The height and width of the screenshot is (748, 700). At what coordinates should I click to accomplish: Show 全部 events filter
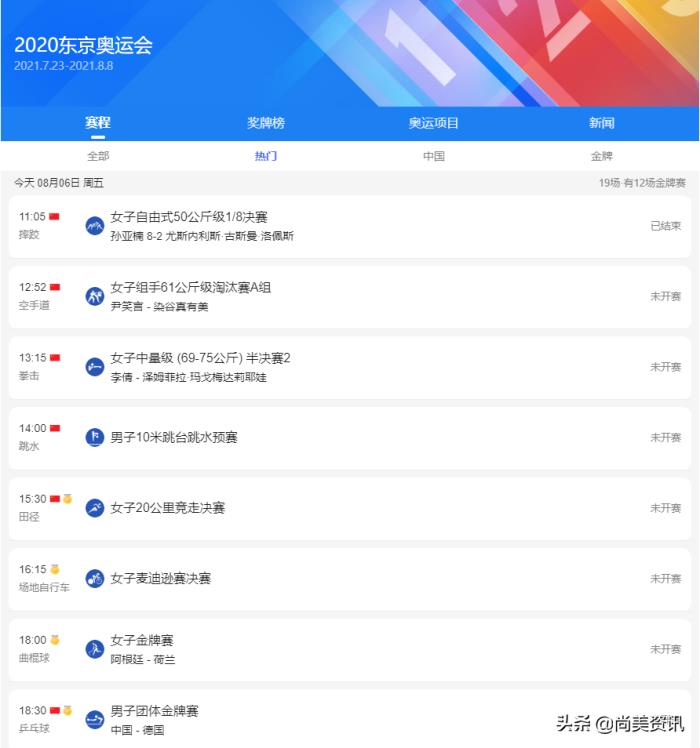click(97, 156)
